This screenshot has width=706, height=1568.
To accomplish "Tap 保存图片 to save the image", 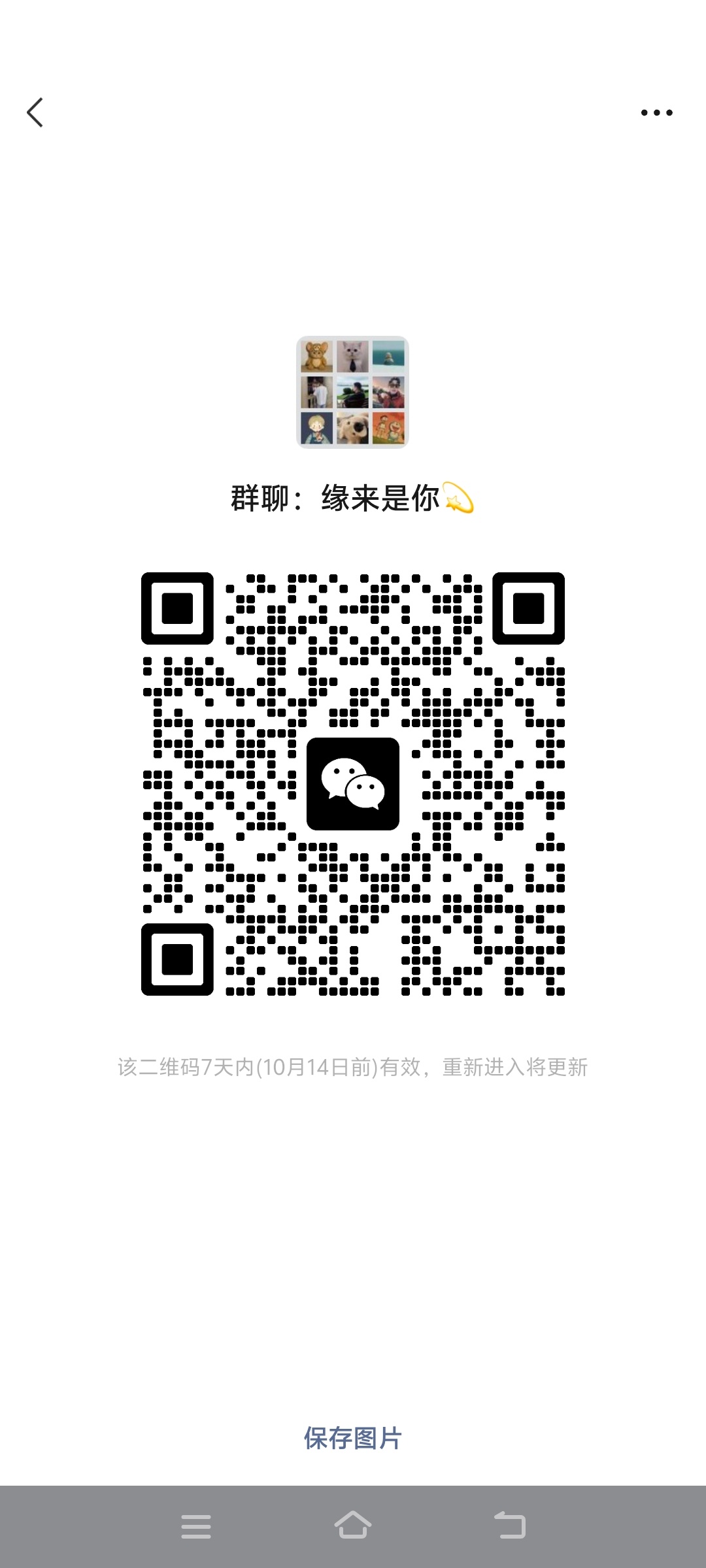I will (353, 1438).
